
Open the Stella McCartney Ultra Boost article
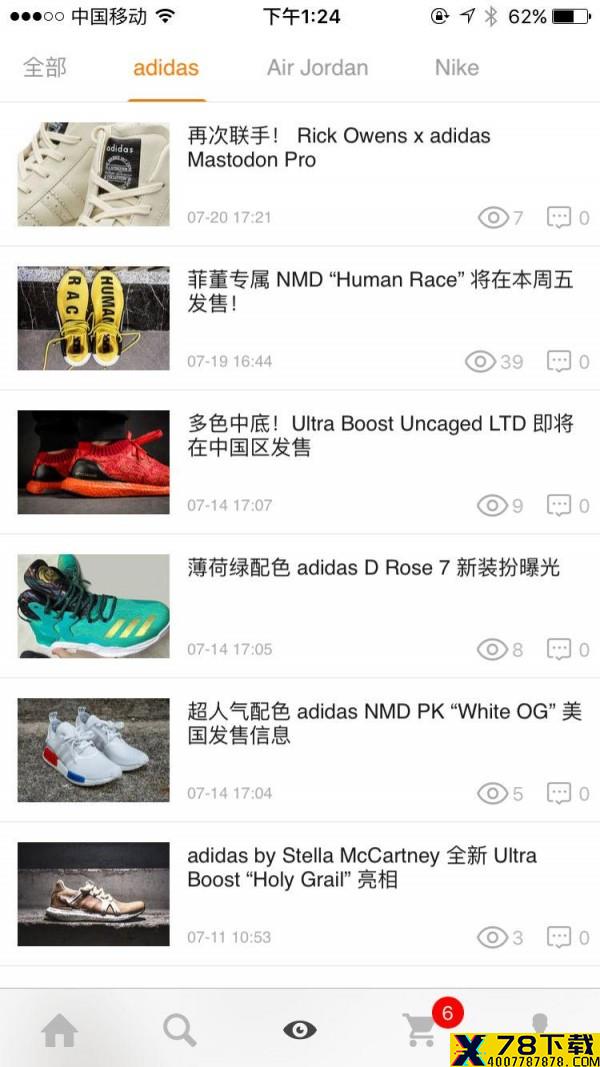pos(300,894)
